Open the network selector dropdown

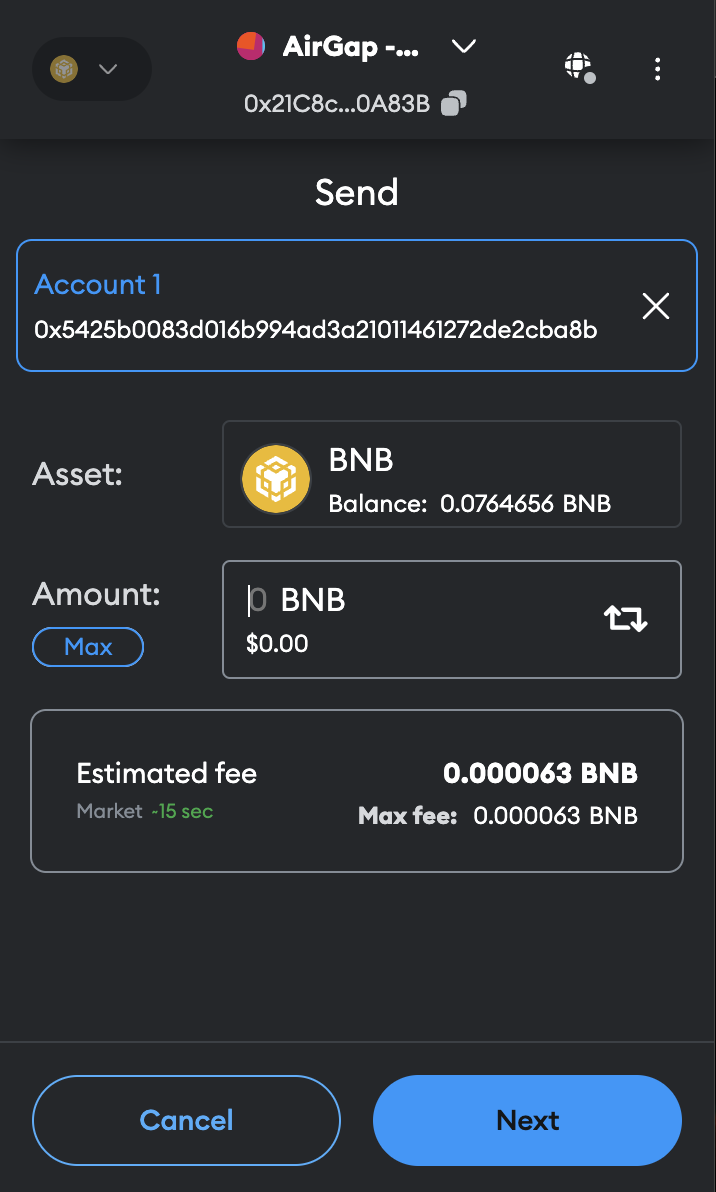pyautogui.click(x=92, y=69)
